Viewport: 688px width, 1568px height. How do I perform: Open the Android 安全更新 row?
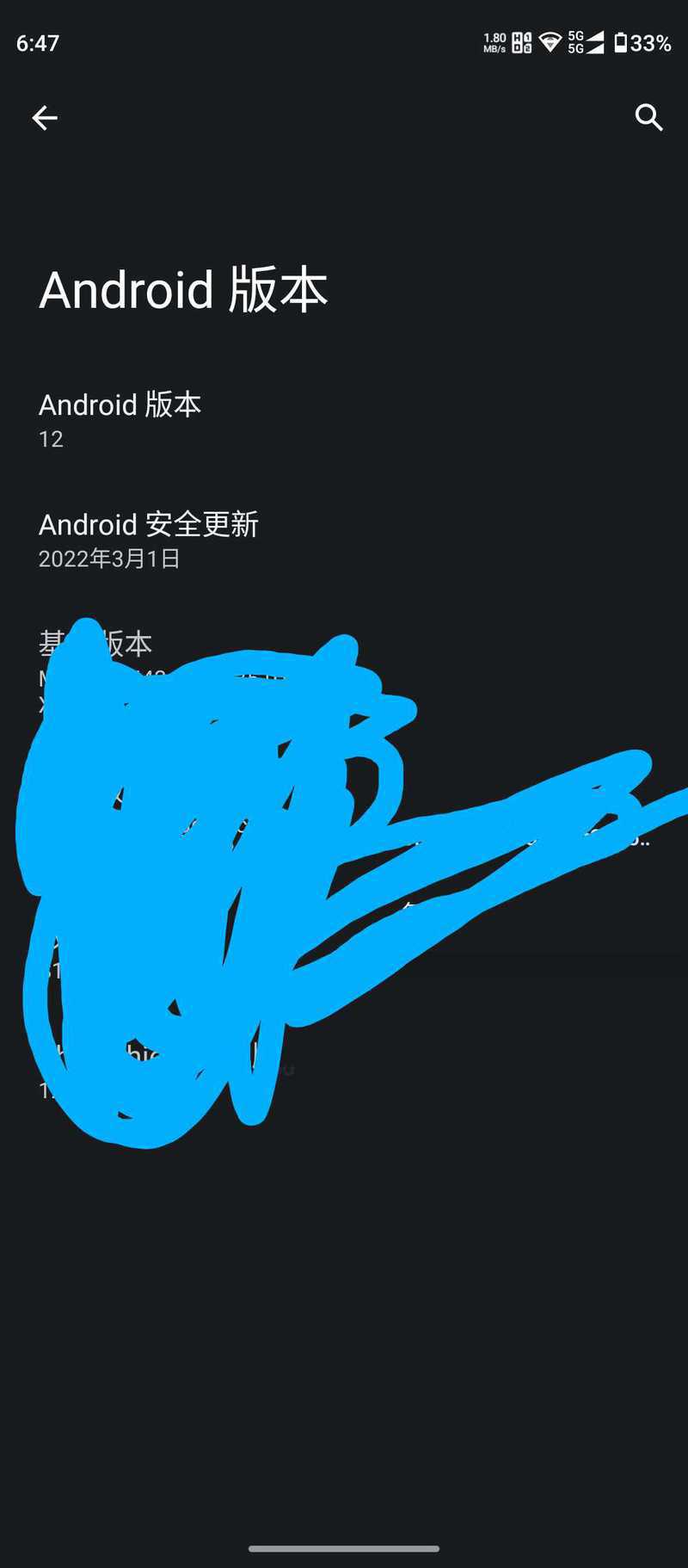click(344, 540)
